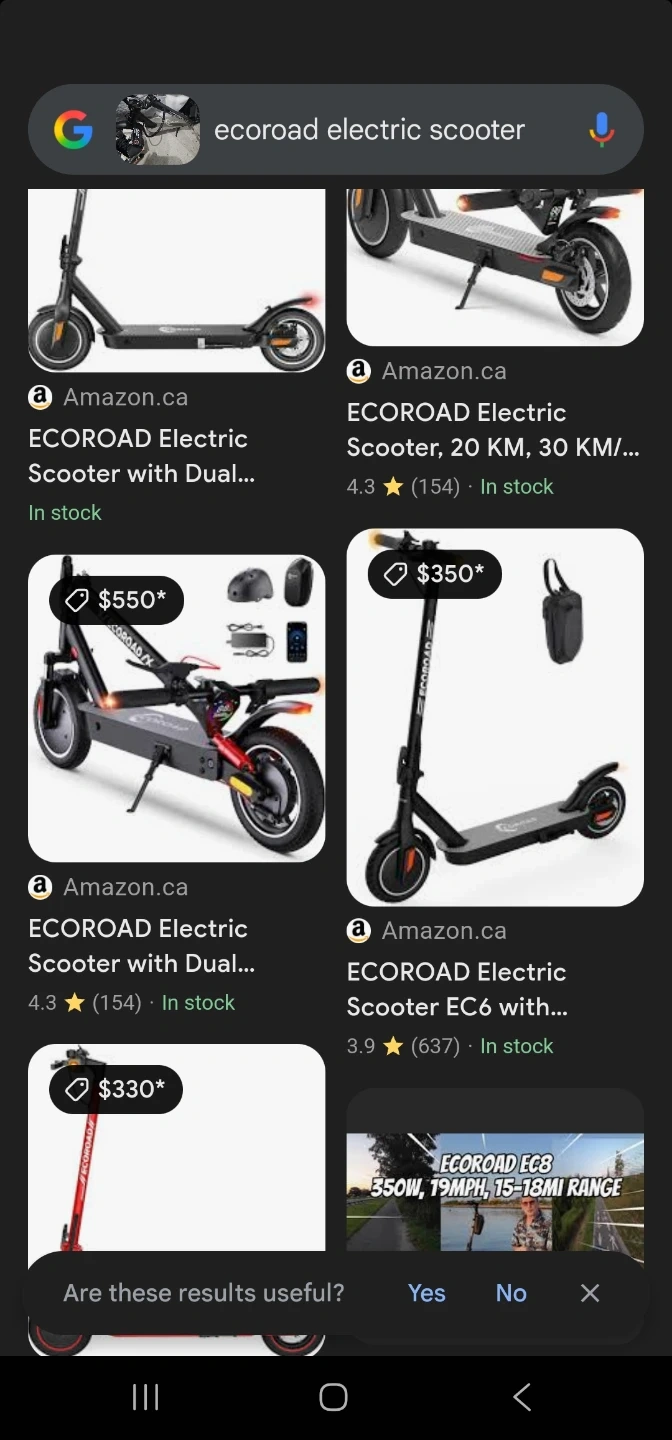Answer No to results useful prompt
This screenshot has width=672, height=1440.
pos(510,1293)
